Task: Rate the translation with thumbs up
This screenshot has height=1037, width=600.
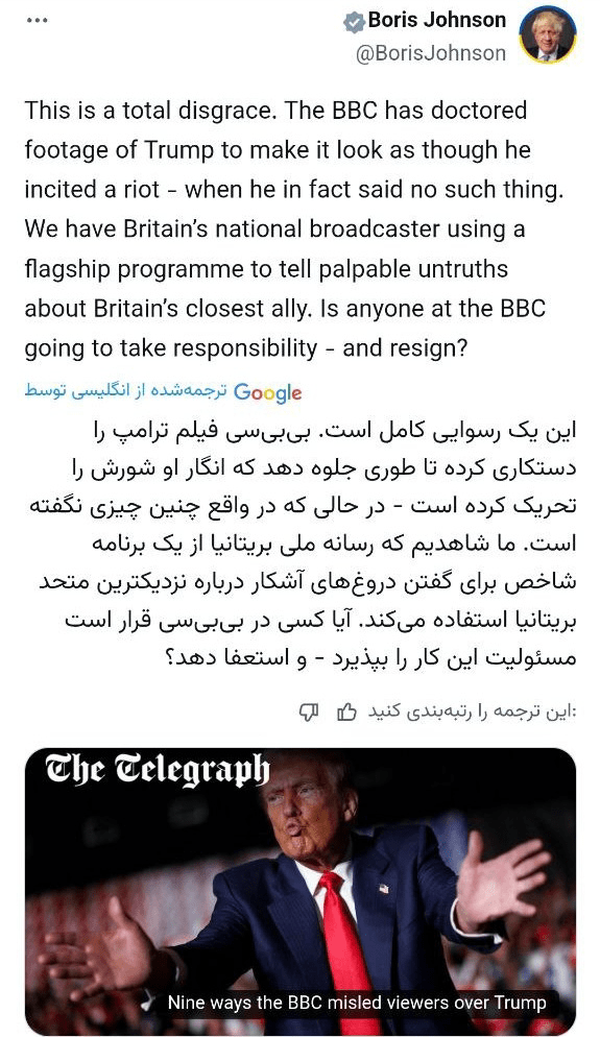Action: (x=348, y=711)
